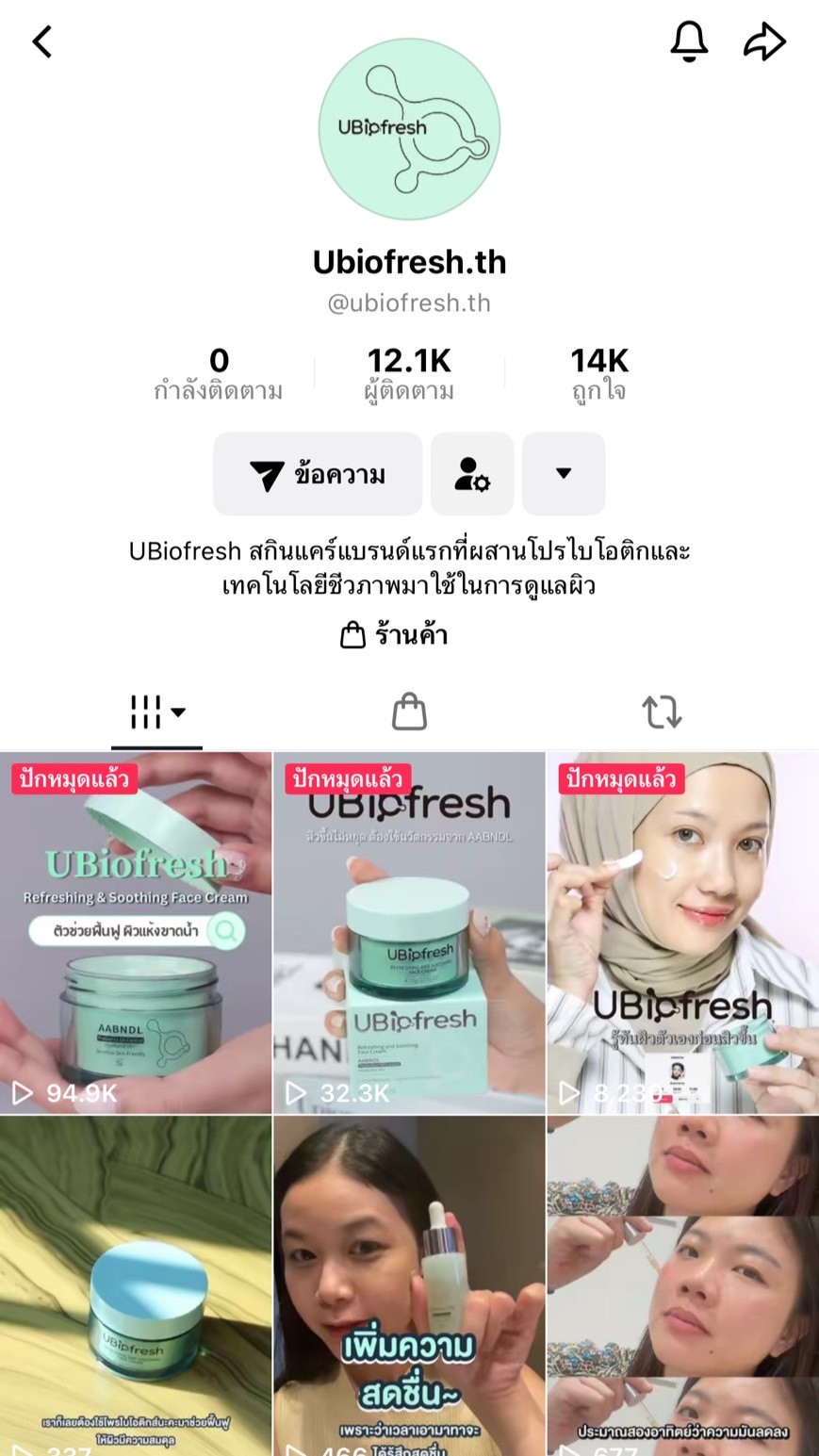Open the notifications bell
The width and height of the screenshot is (819, 1456).
tap(689, 41)
